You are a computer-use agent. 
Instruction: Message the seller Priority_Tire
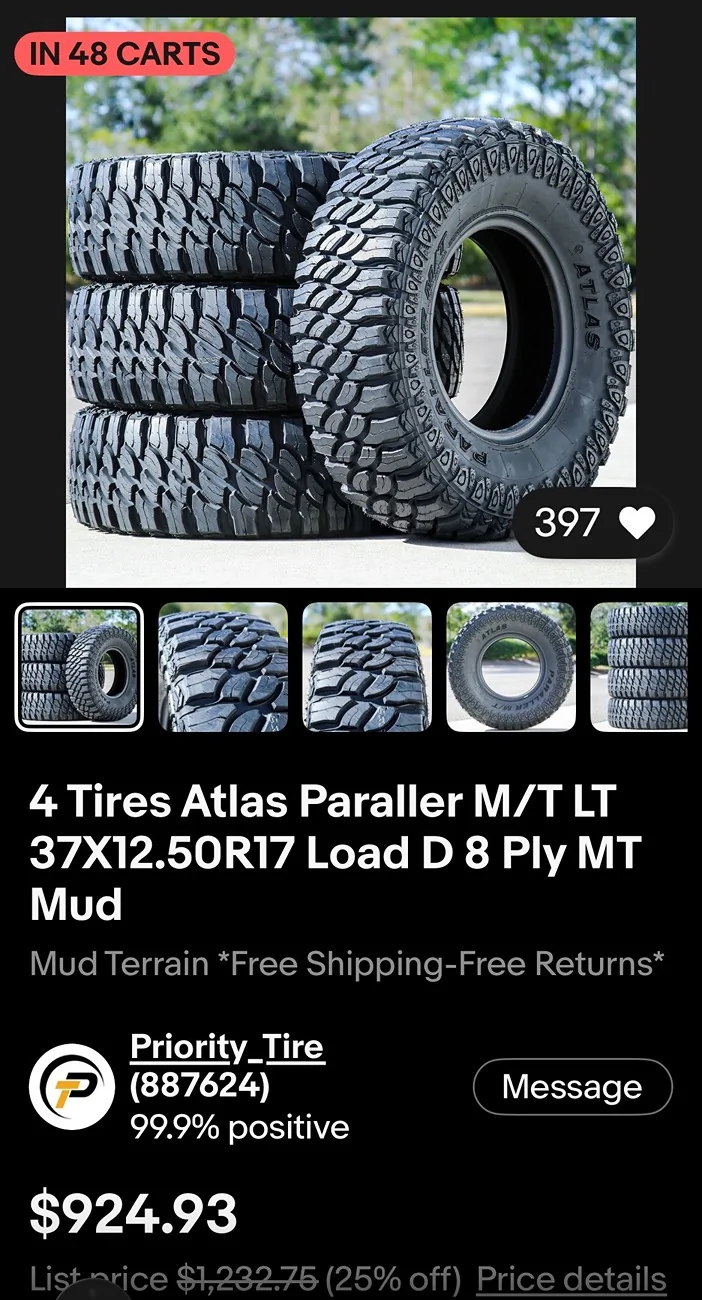point(572,1087)
